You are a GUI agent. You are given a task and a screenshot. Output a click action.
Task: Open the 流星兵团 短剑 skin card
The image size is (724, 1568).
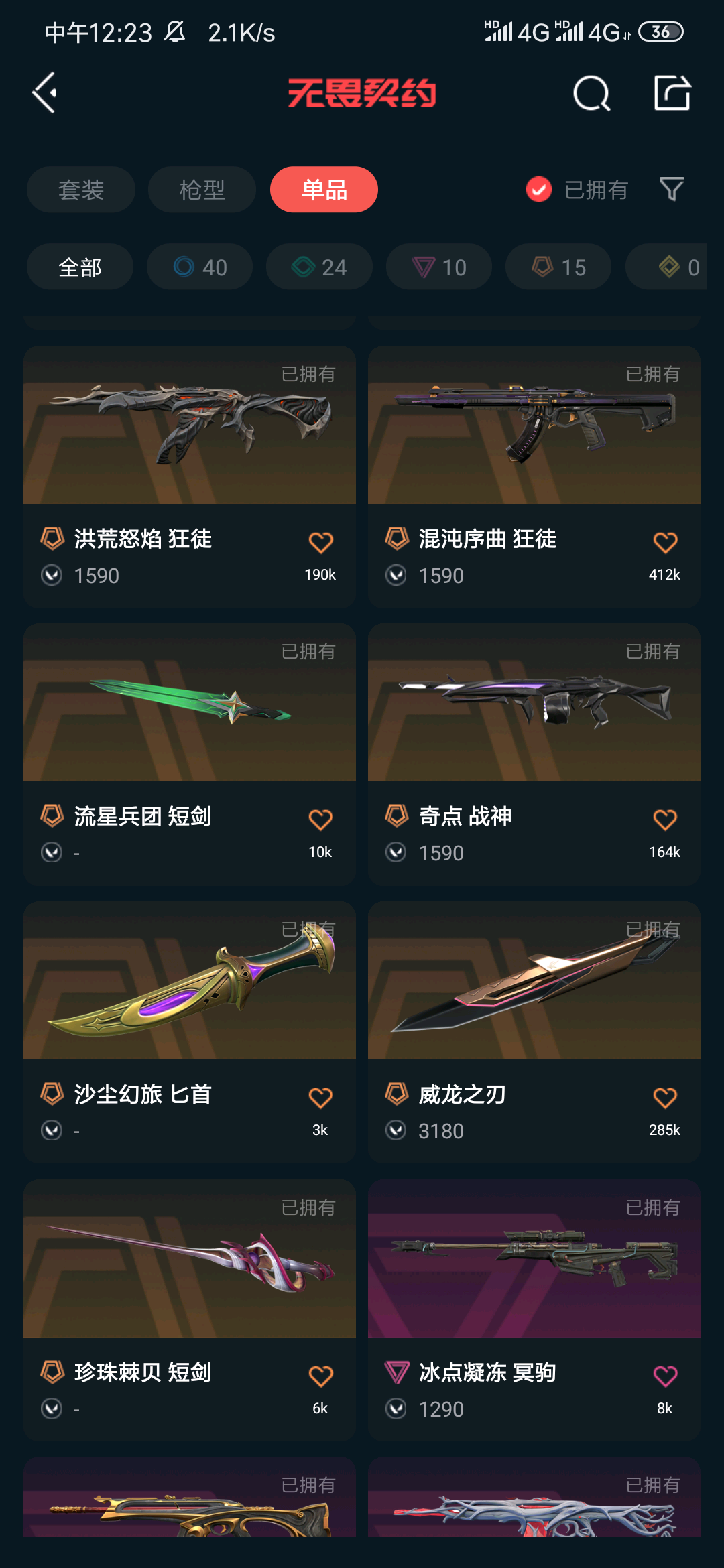click(190, 704)
